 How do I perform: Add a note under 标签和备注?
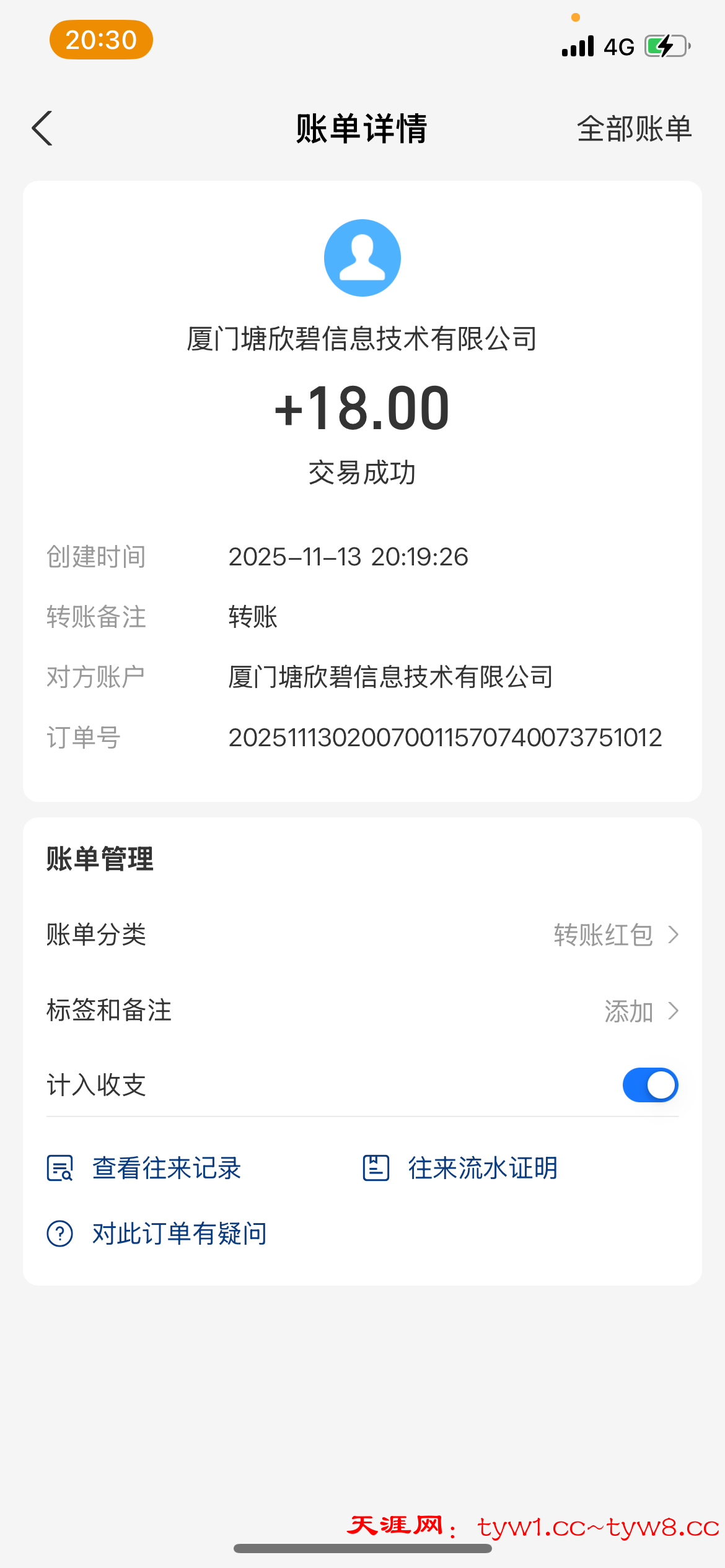(641, 1011)
